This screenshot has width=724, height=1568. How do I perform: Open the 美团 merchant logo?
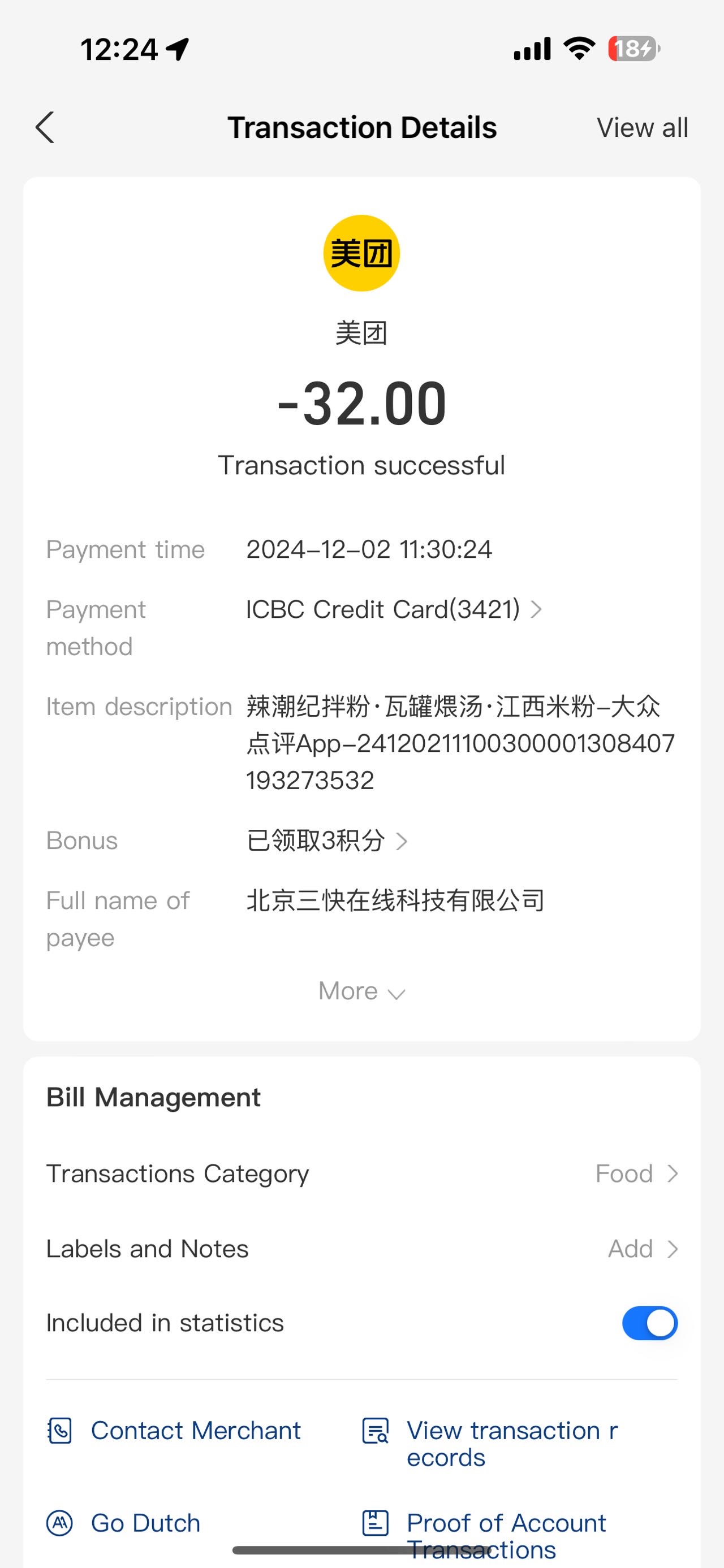361,253
